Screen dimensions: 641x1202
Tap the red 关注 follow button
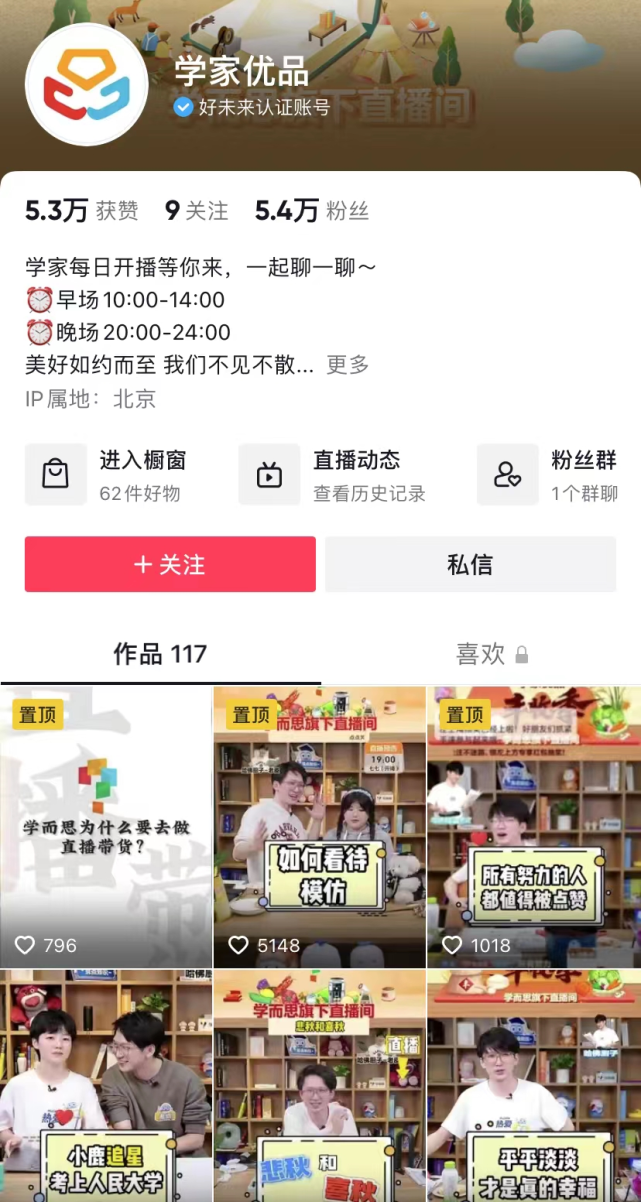[170, 564]
